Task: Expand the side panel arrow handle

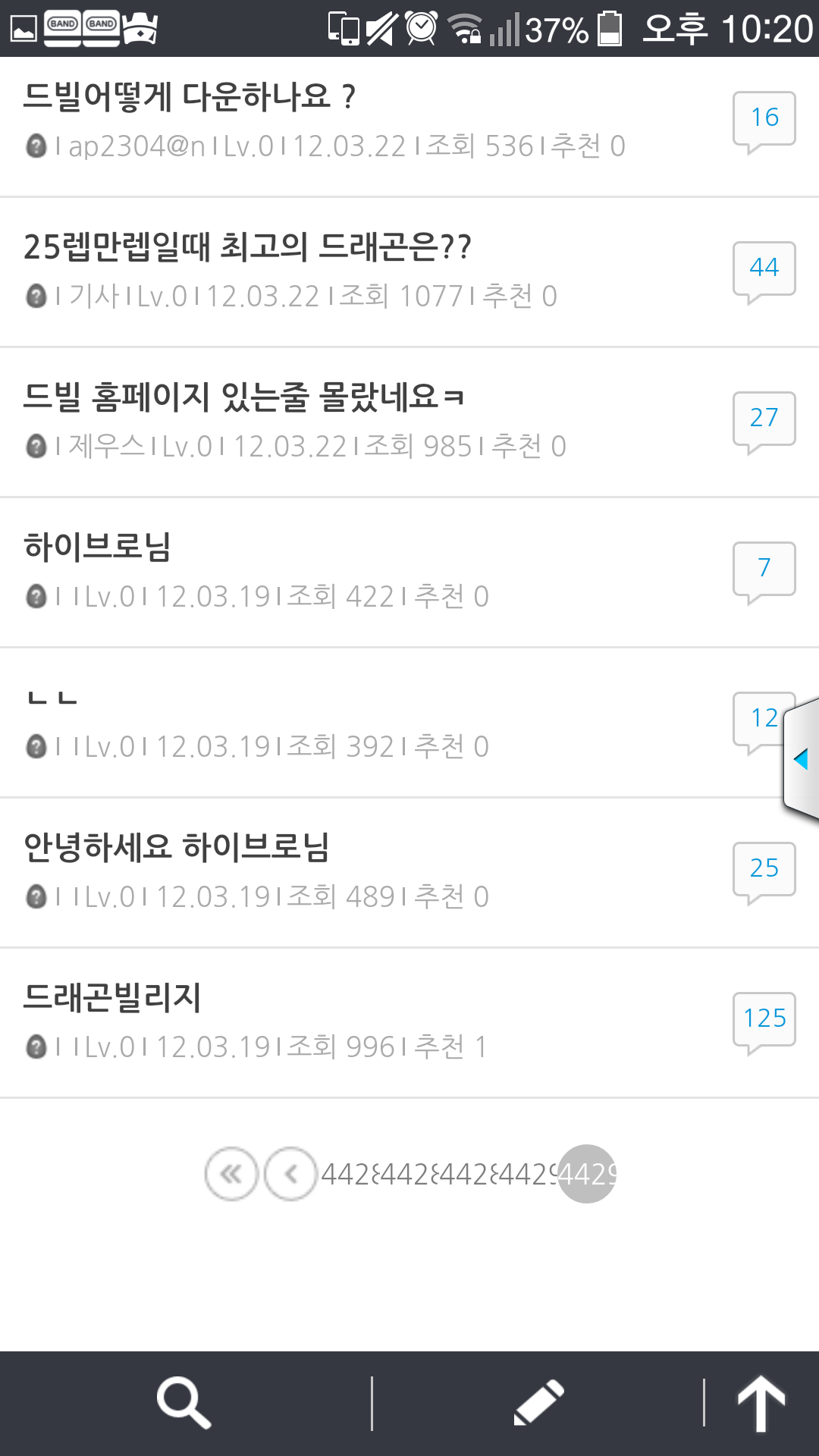Action: [802, 758]
